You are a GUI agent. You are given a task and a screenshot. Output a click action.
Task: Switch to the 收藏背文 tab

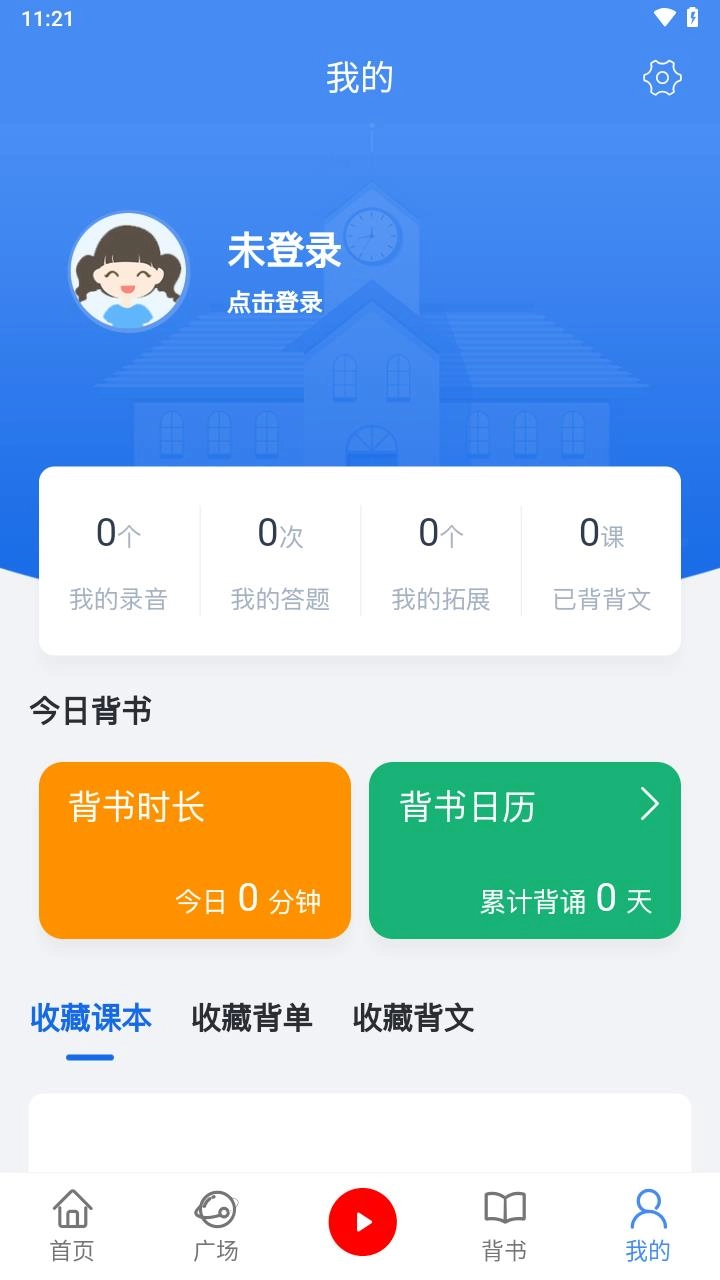pyautogui.click(x=411, y=1019)
